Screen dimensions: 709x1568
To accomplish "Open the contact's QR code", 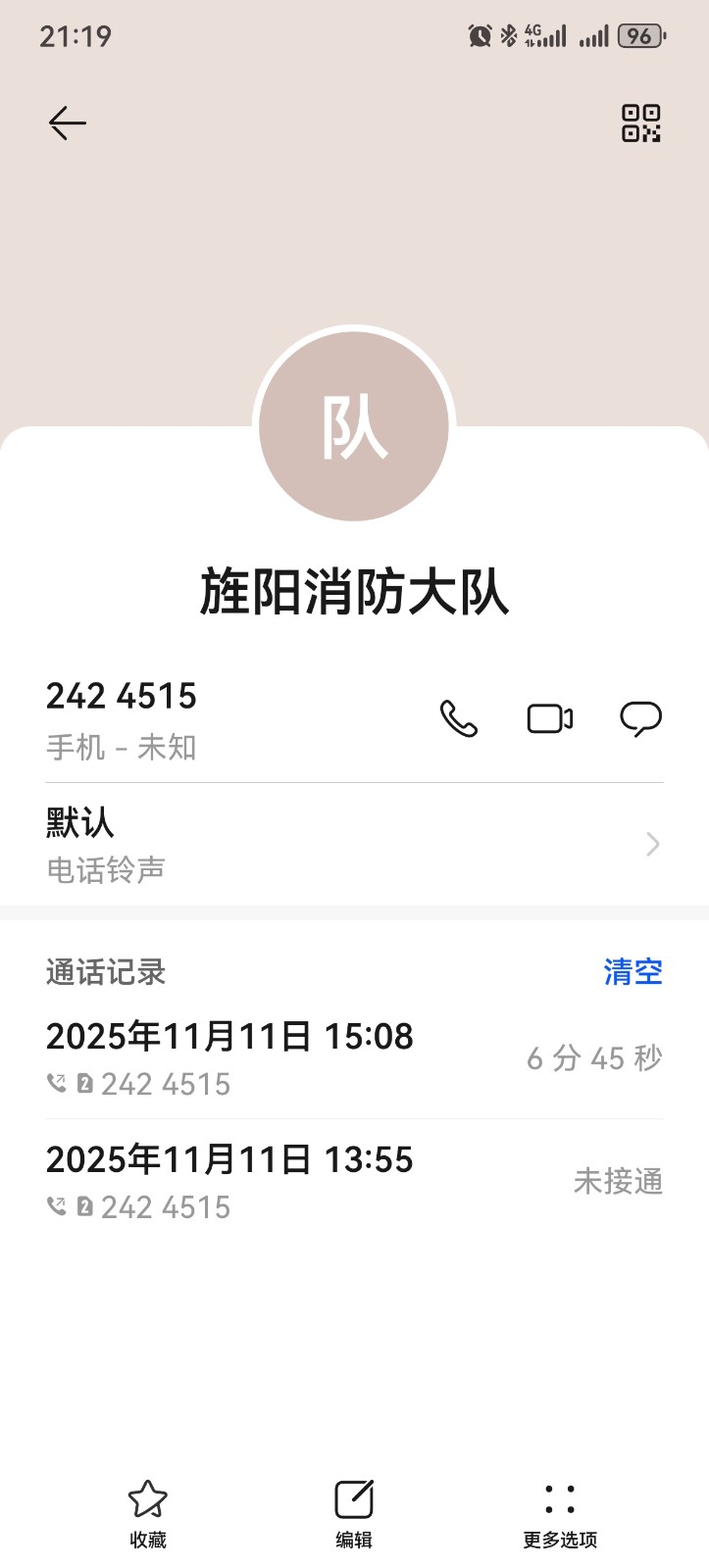I will pyautogui.click(x=641, y=123).
